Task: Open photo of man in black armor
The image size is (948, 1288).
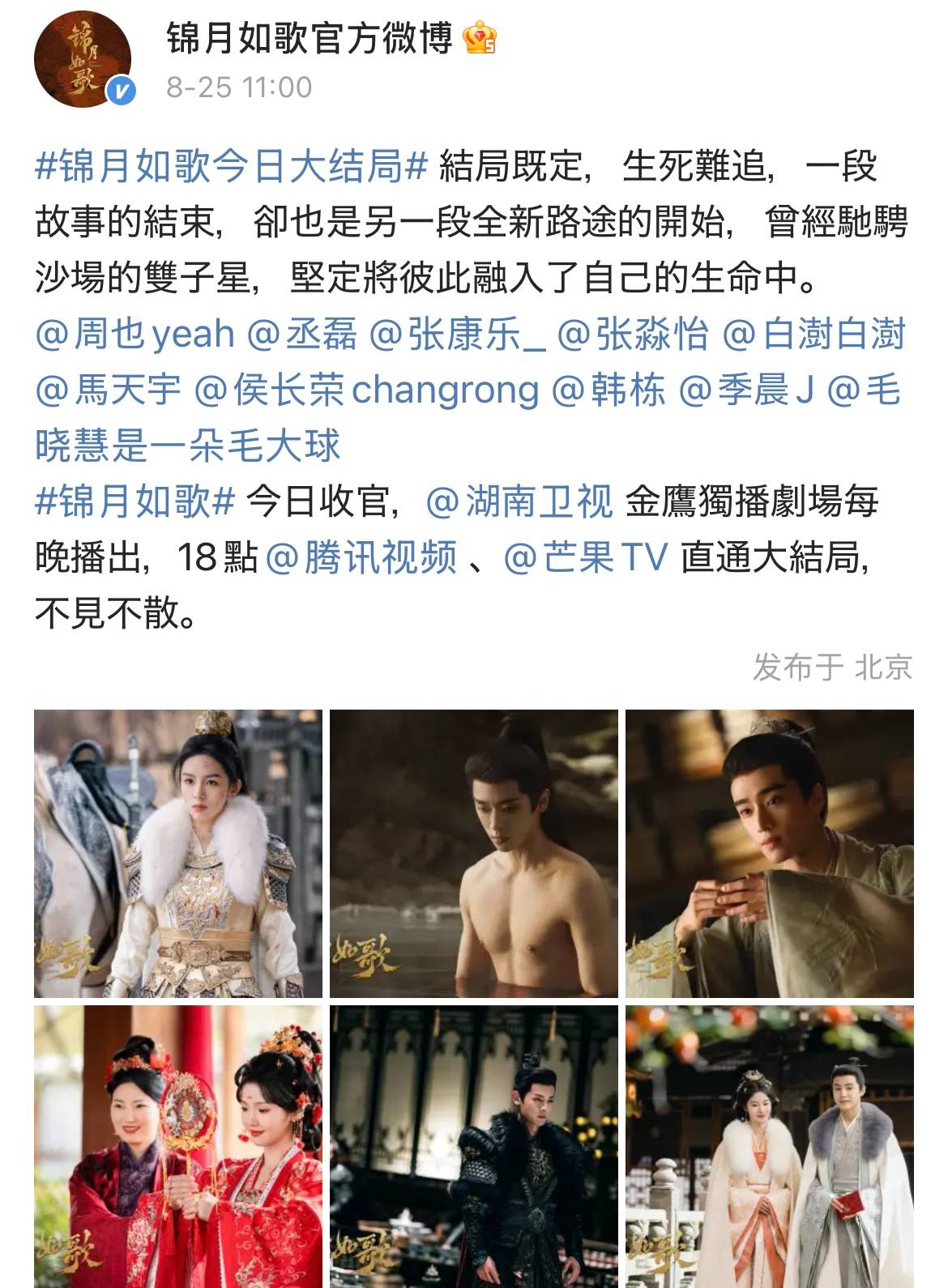Action: click(474, 1146)
